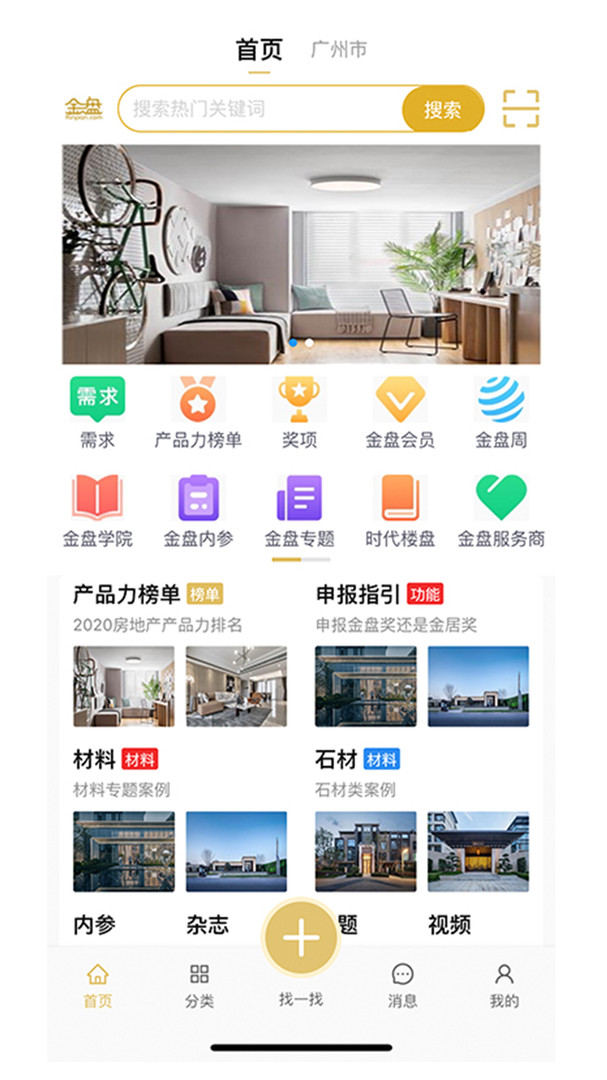Open the 奖项 trophy shortcut

pyautogui.click(x=299, y=413)
